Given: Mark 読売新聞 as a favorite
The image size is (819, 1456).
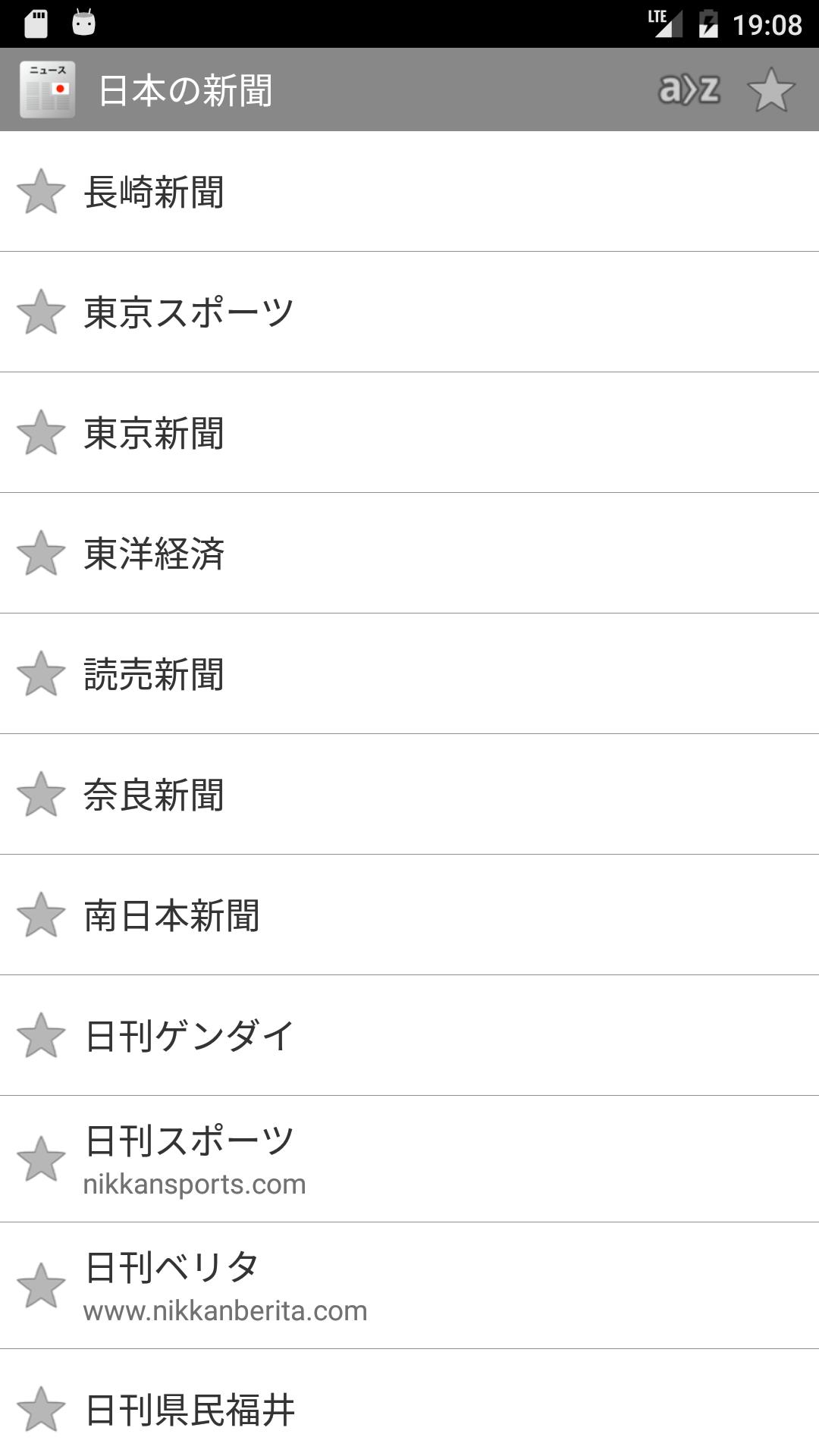Looking at the screenshot, I should coord(42,673).
